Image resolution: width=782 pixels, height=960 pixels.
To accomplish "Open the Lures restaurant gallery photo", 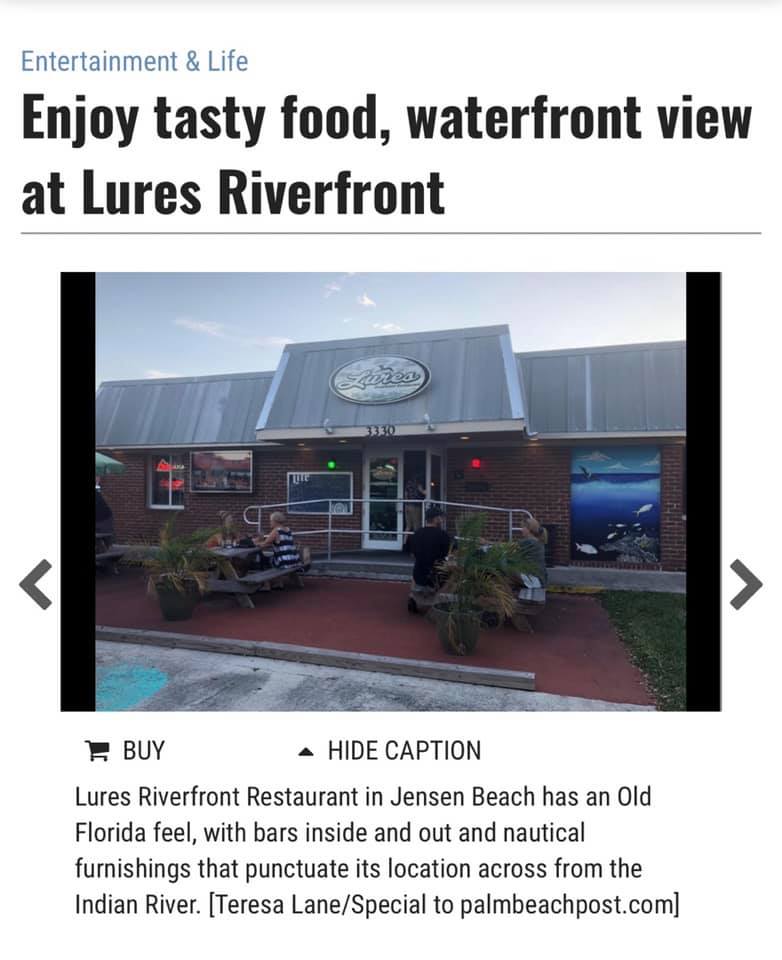I will [x=390, y=490].
